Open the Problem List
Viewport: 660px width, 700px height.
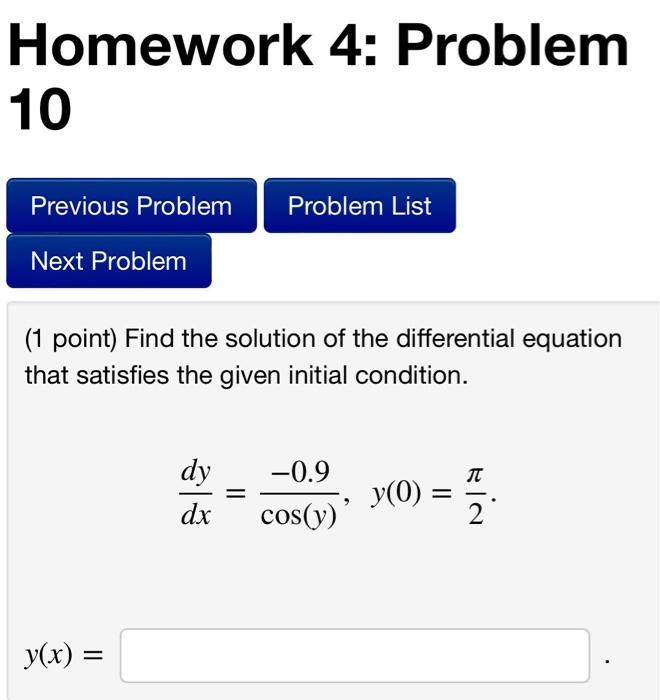(359, 206)
